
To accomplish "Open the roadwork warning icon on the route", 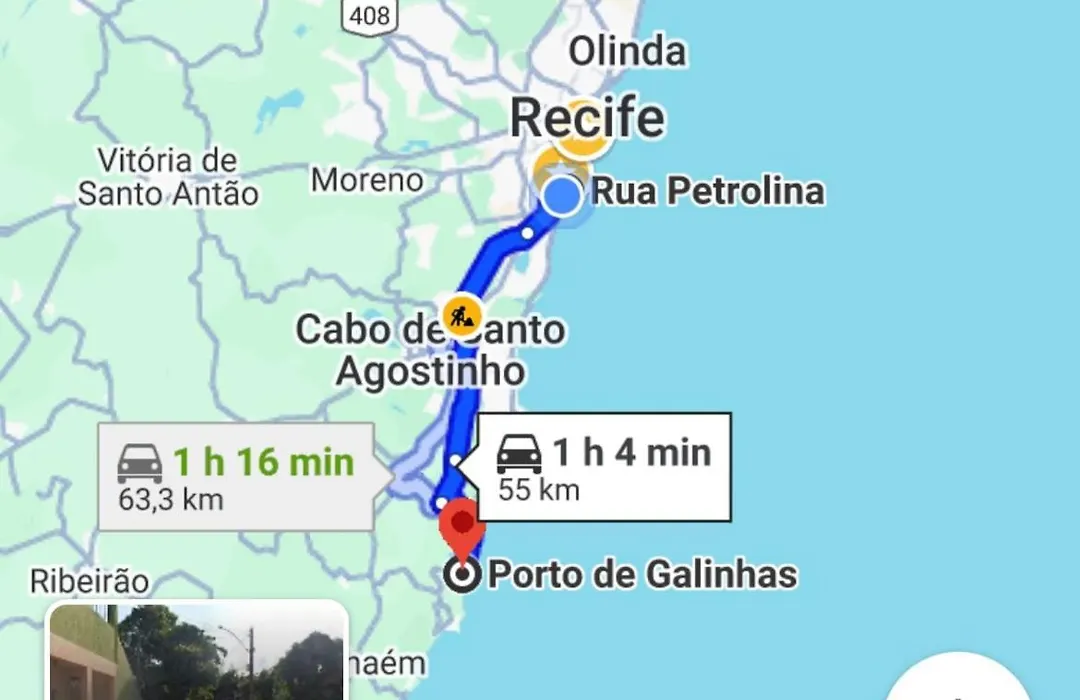I will (x=460, y=313).
